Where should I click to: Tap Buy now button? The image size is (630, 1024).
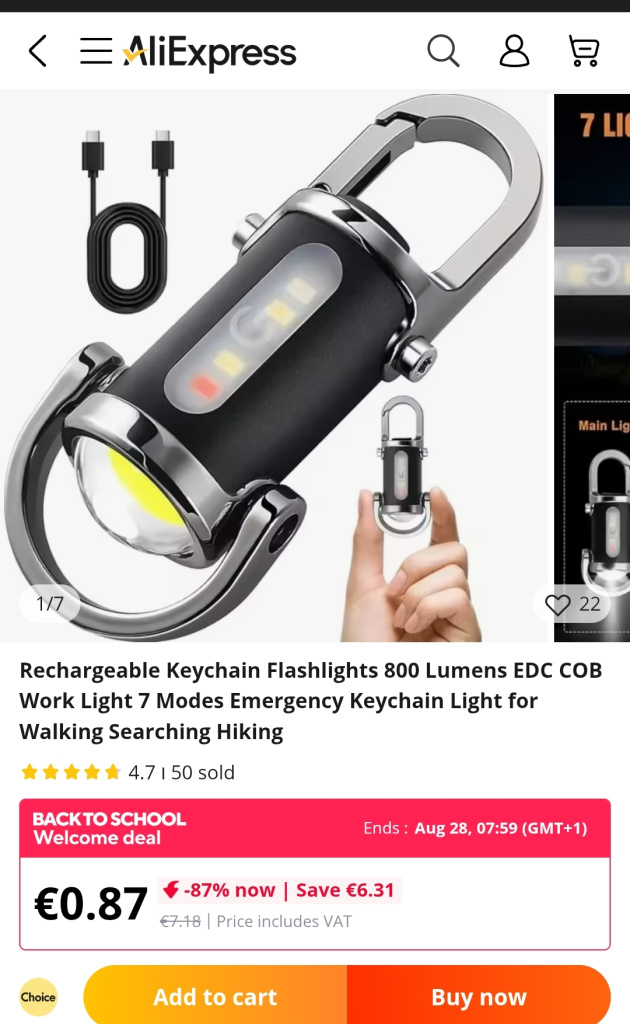pos(479,996)
